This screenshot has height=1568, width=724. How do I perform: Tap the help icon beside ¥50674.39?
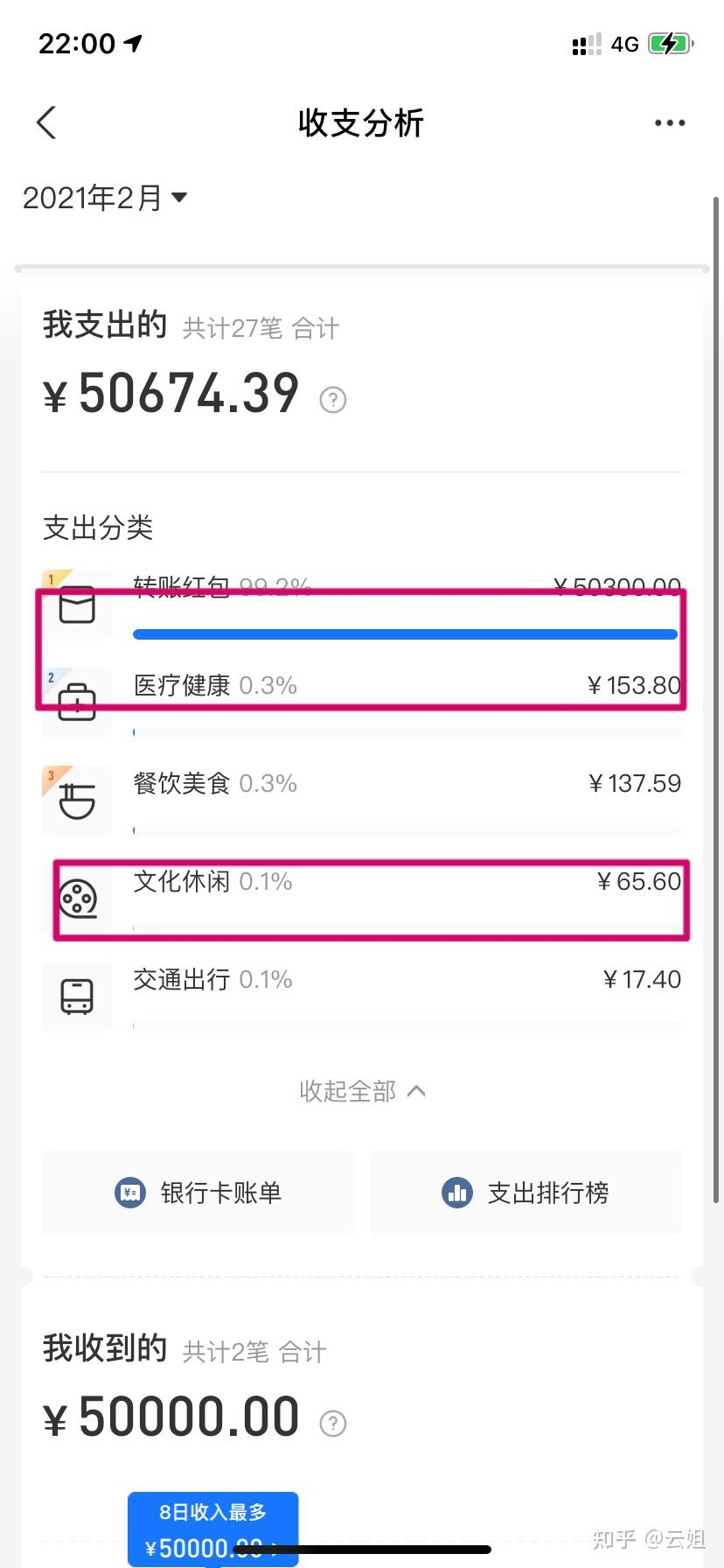click(333, 400)
